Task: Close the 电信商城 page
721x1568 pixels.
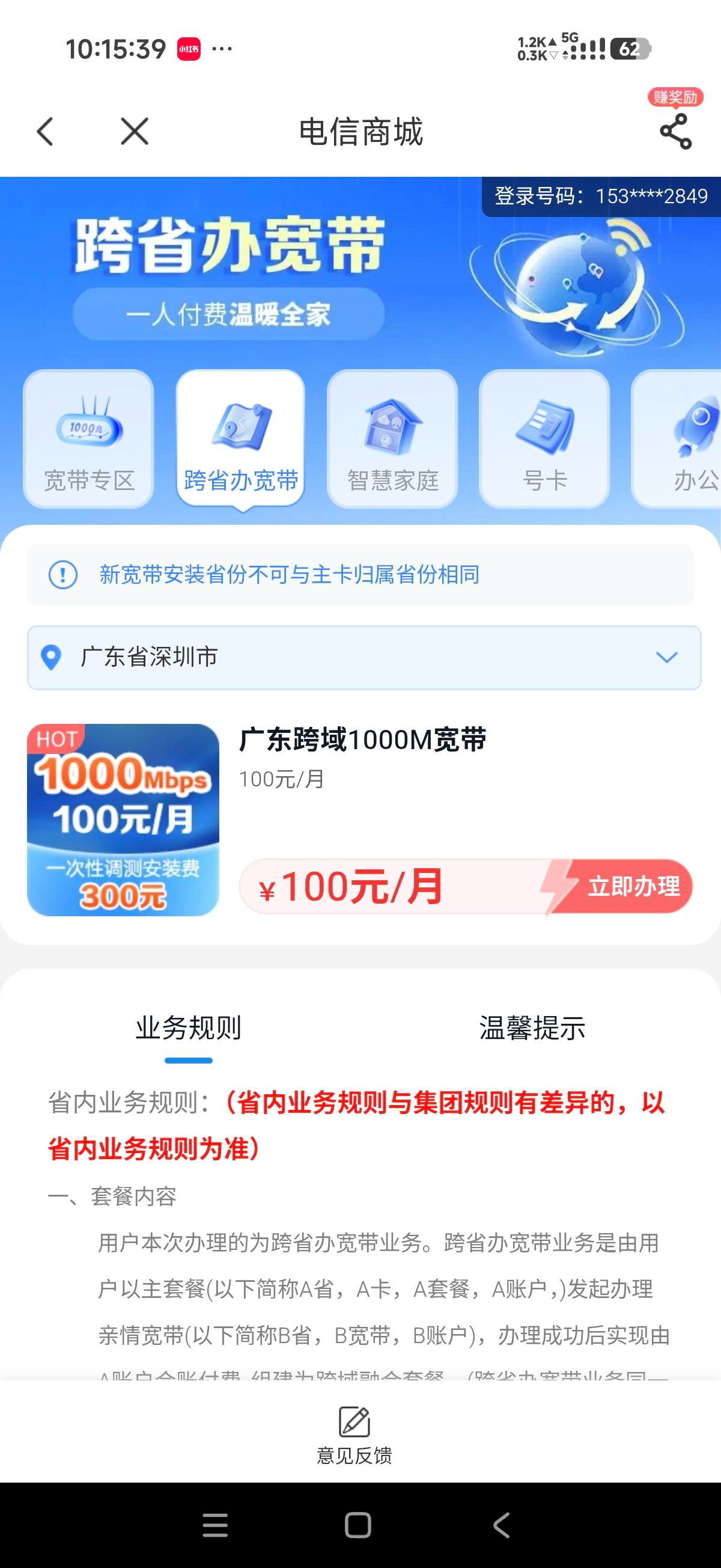Action: (x=135, y=132)
